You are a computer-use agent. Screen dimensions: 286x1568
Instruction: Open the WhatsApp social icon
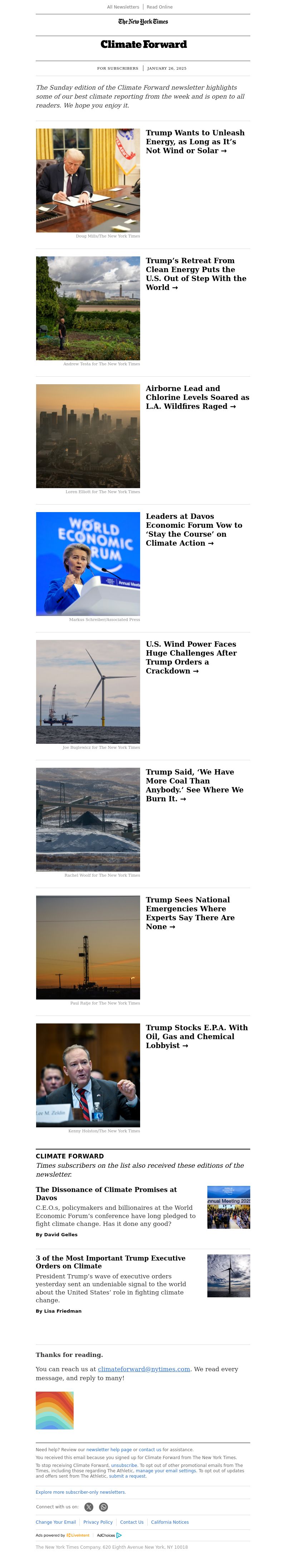[104, 1507]
